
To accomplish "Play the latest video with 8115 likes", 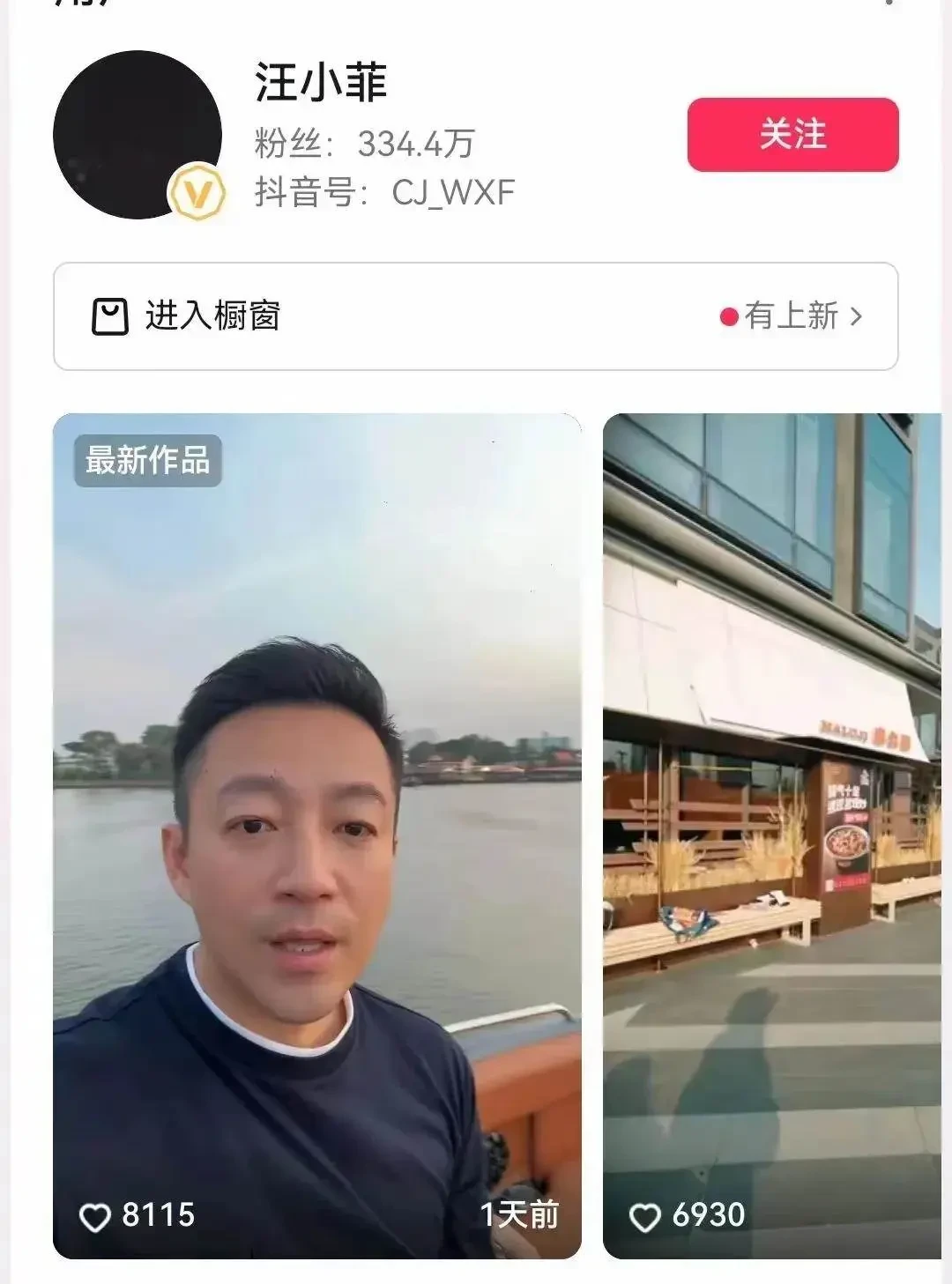I will tap(317, 835).
